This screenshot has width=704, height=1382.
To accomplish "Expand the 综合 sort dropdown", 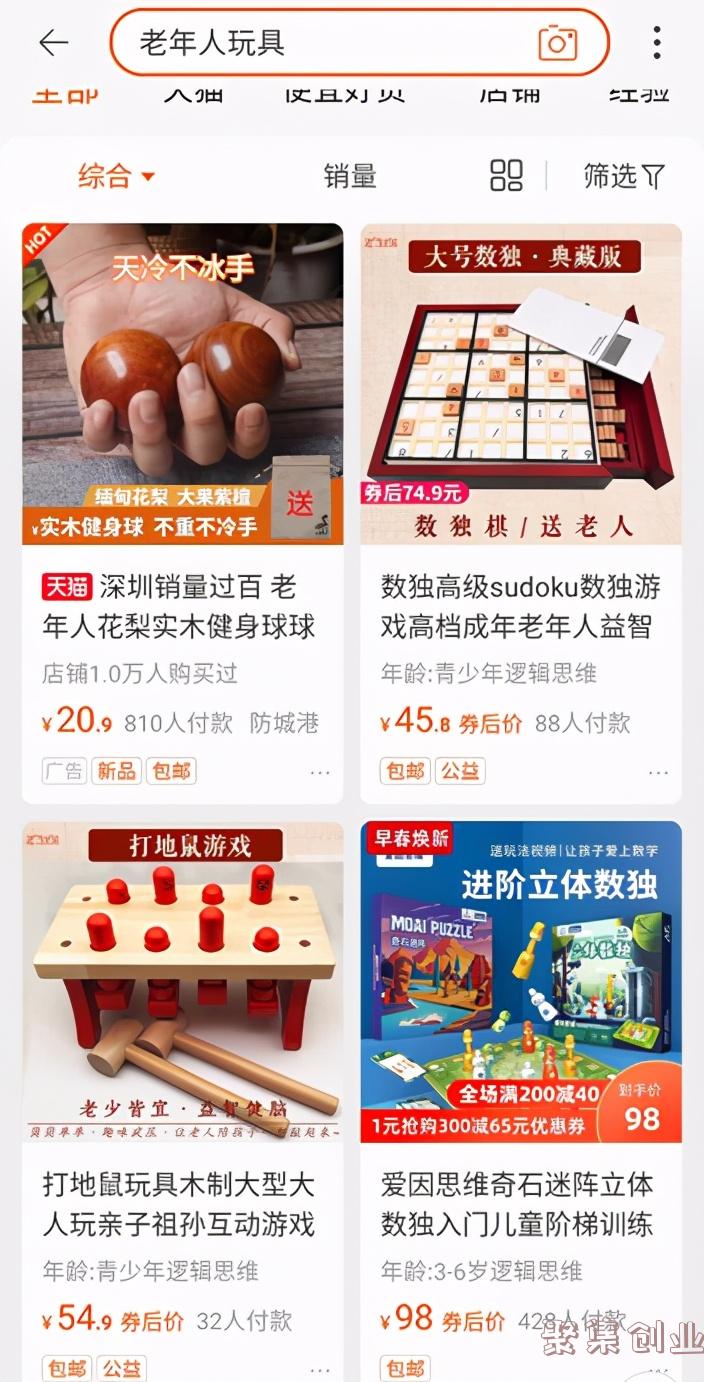I will coord(117,177).
